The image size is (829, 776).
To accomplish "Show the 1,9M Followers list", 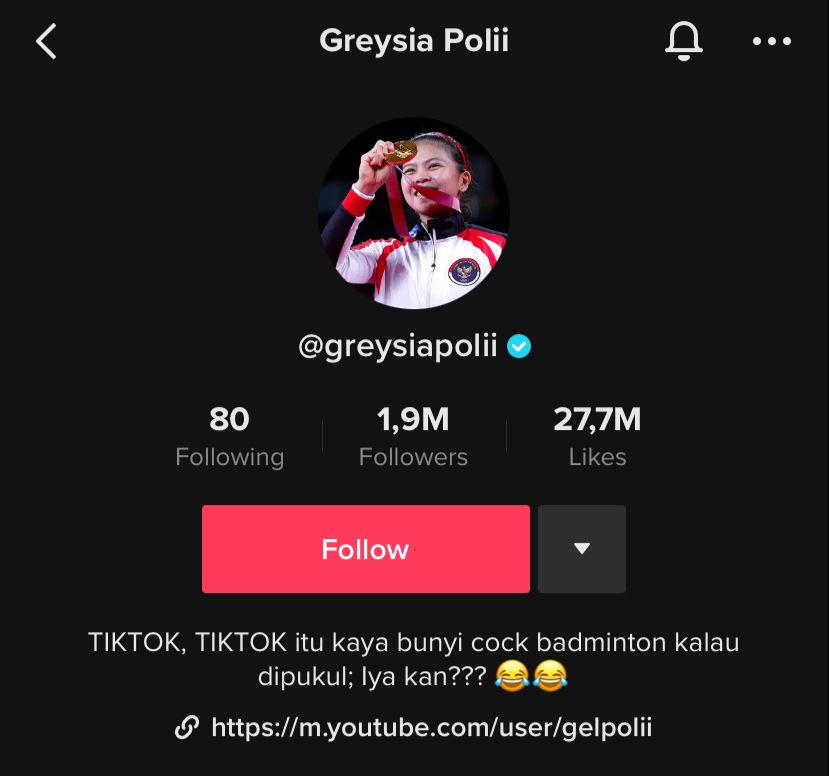I will click(x=413, y=436).
